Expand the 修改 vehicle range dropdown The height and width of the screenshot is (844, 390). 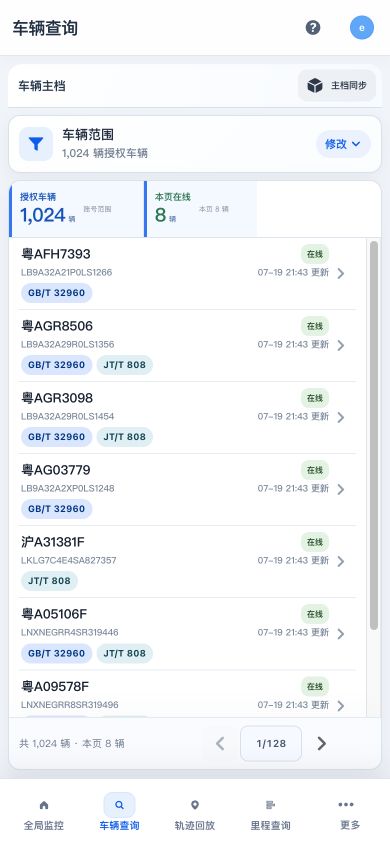point(343,144)
